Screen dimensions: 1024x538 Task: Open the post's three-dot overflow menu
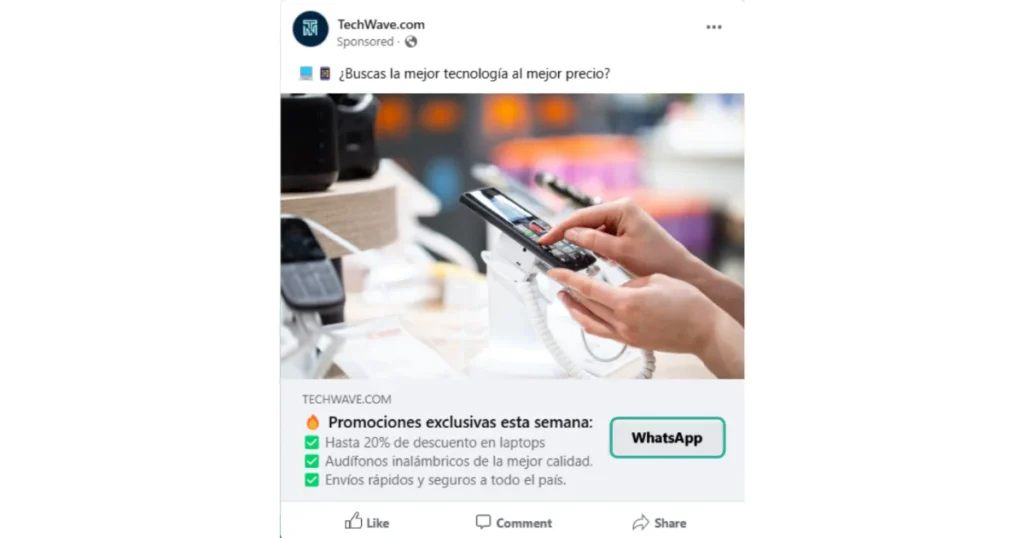tap(713, 27)
